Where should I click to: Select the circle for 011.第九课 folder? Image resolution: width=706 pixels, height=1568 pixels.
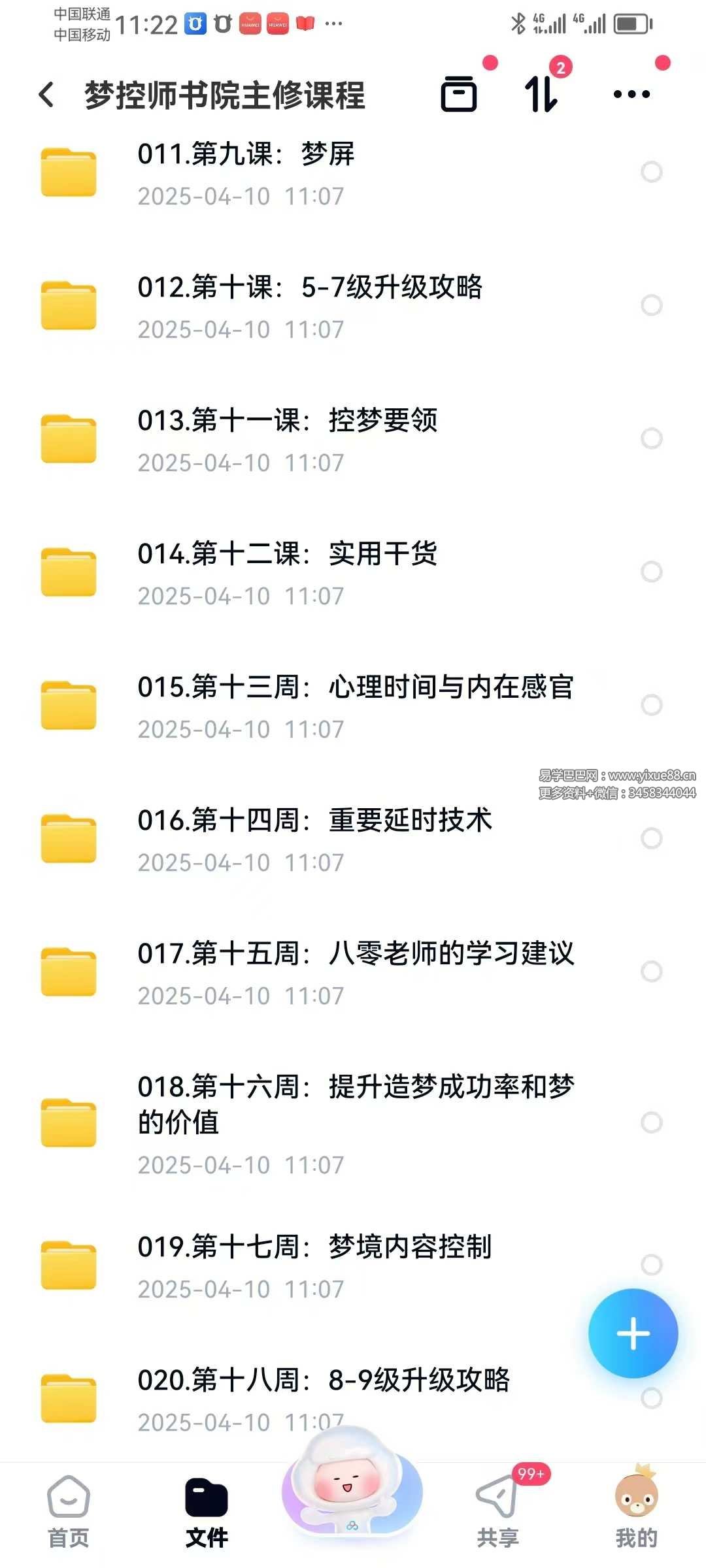652,172
